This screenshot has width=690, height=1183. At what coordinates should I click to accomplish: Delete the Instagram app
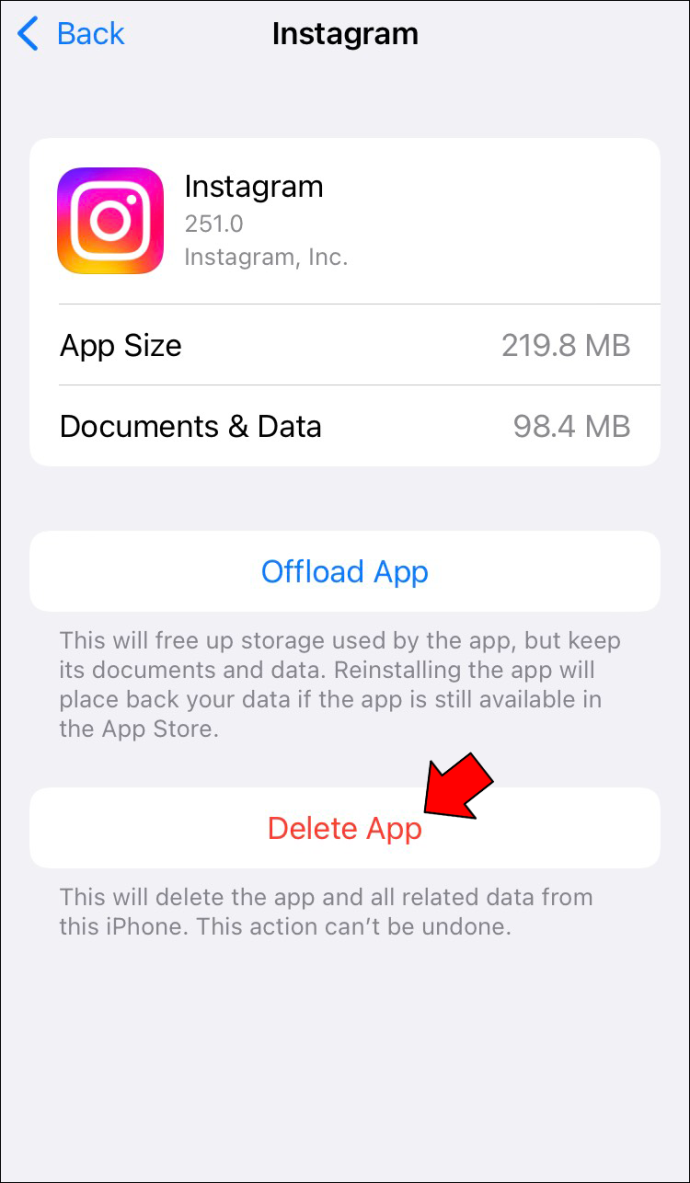click(x=345, y=828)
